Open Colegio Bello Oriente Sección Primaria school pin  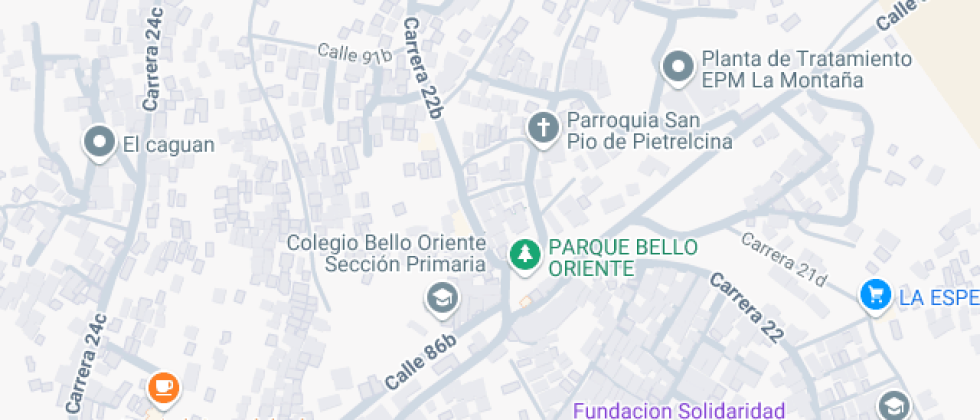pyautogui.click(x=439, y=296)
